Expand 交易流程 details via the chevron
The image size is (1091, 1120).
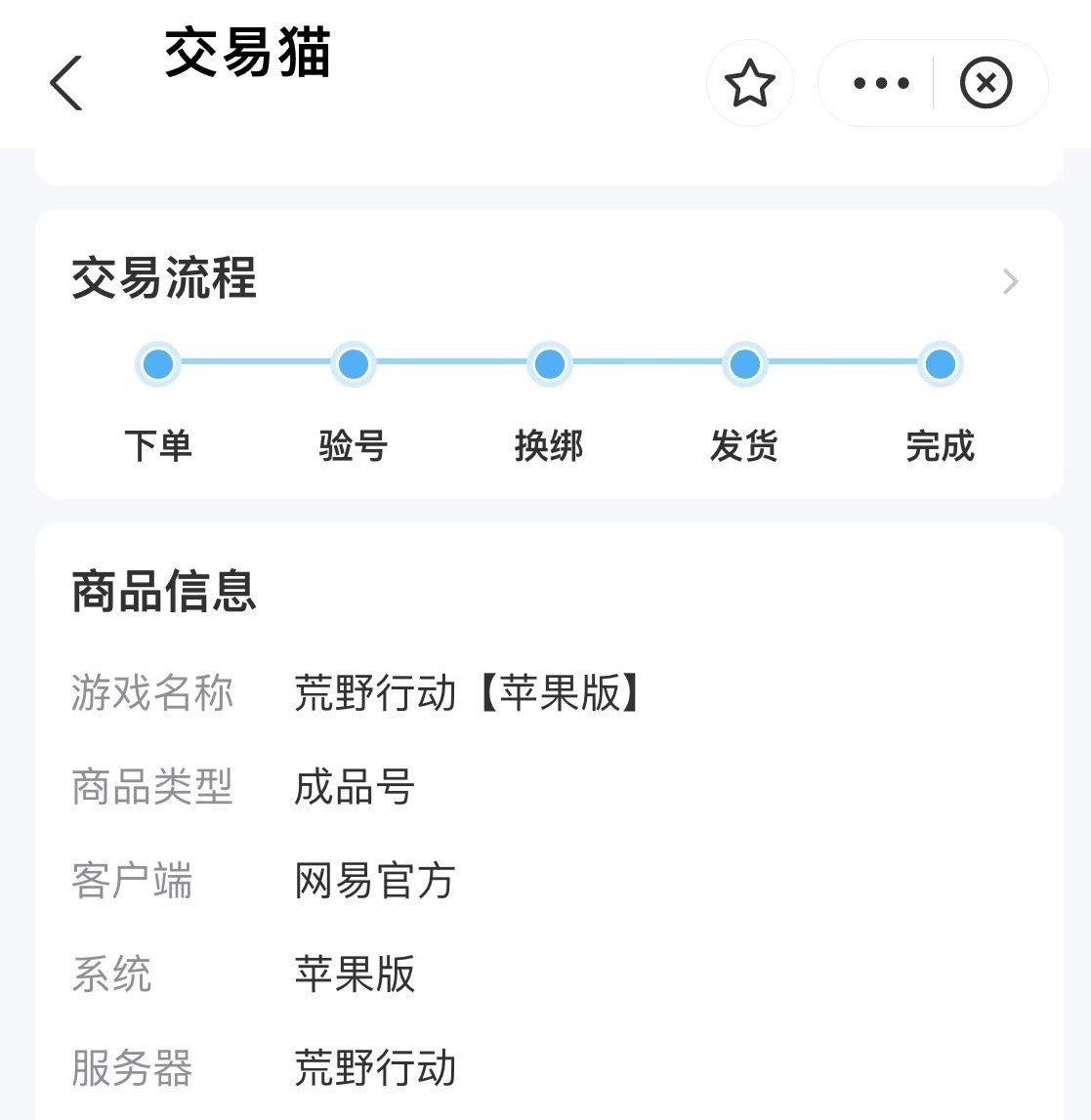coord(1010,282)
